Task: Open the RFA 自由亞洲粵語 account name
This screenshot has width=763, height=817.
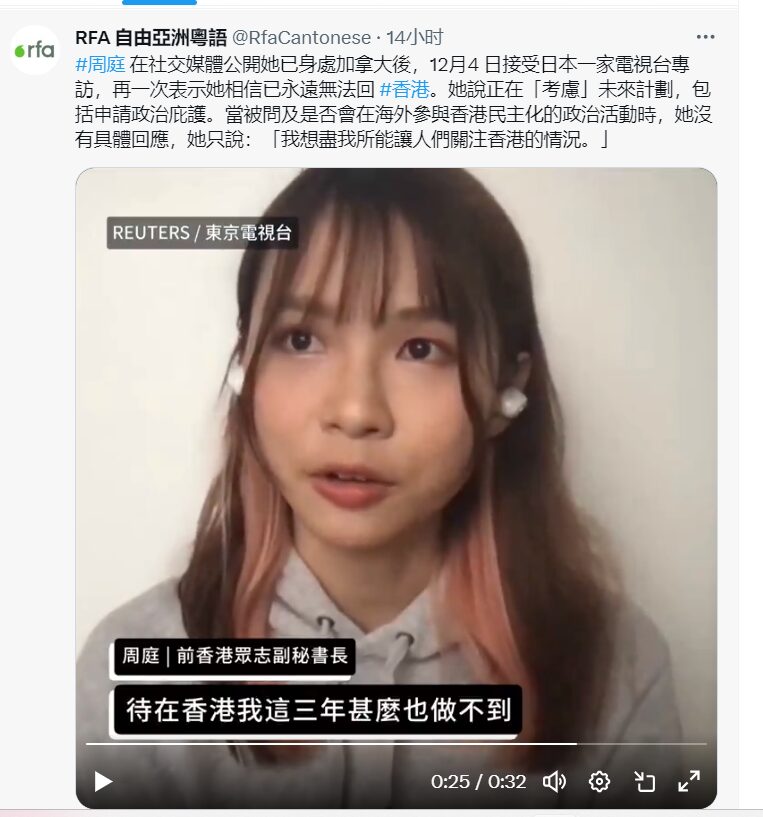Action: click(x=150, y=38)
